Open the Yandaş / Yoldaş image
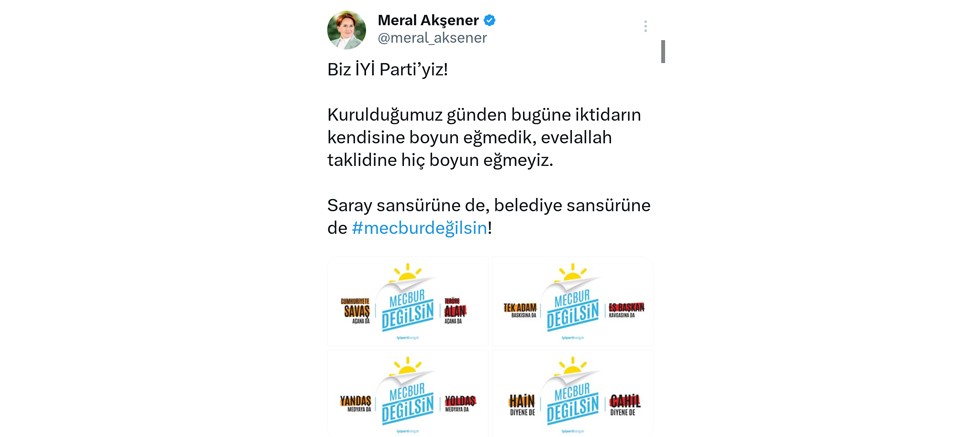Image resolution: width=980 pixels, height=437 pixels. coord(407,393)
